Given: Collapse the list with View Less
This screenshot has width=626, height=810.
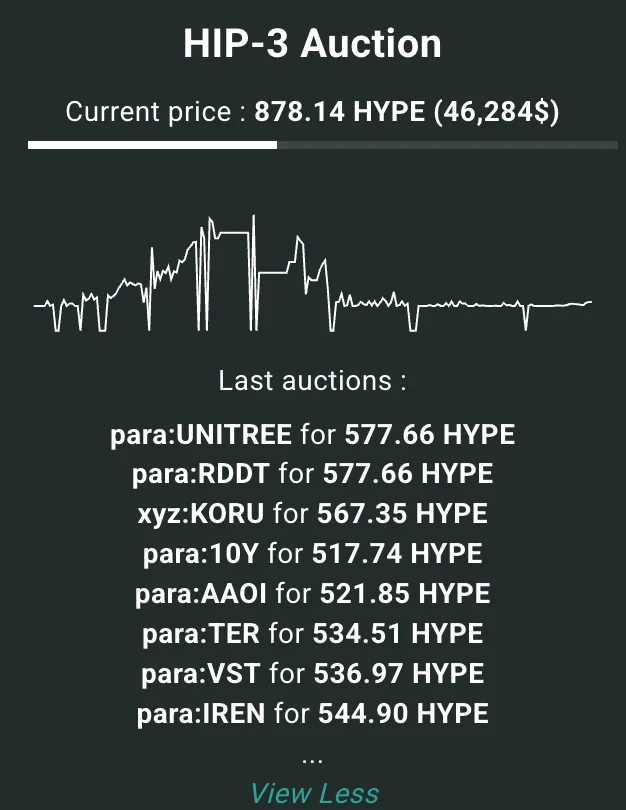Looking at the screenshot, I should pyautogui.click(x=315, y=793).
